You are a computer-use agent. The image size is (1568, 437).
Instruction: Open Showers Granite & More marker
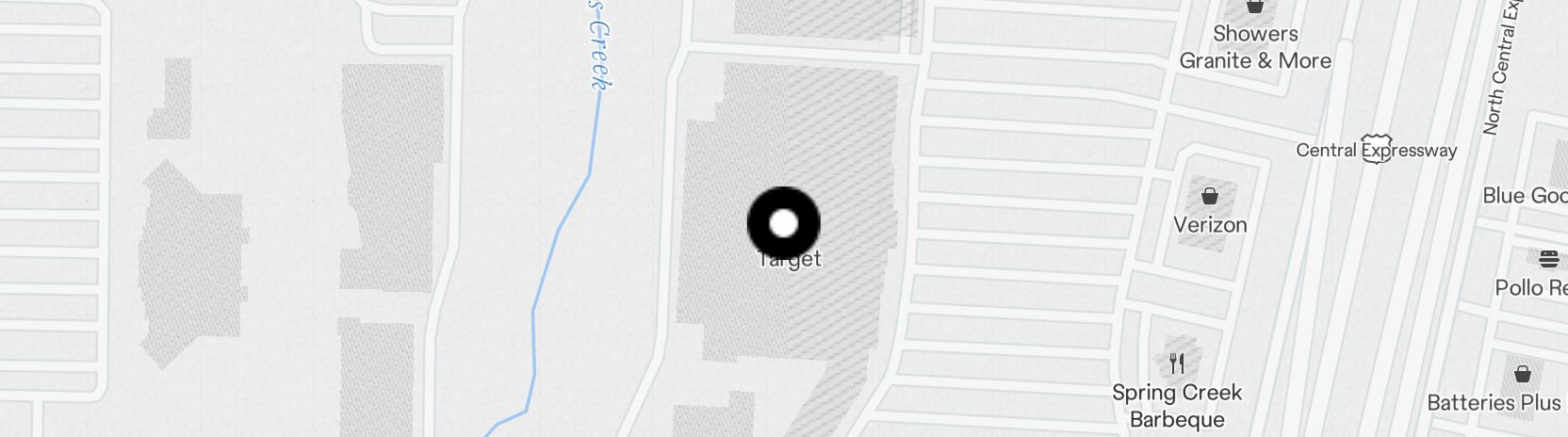[x=1254, y=8]
